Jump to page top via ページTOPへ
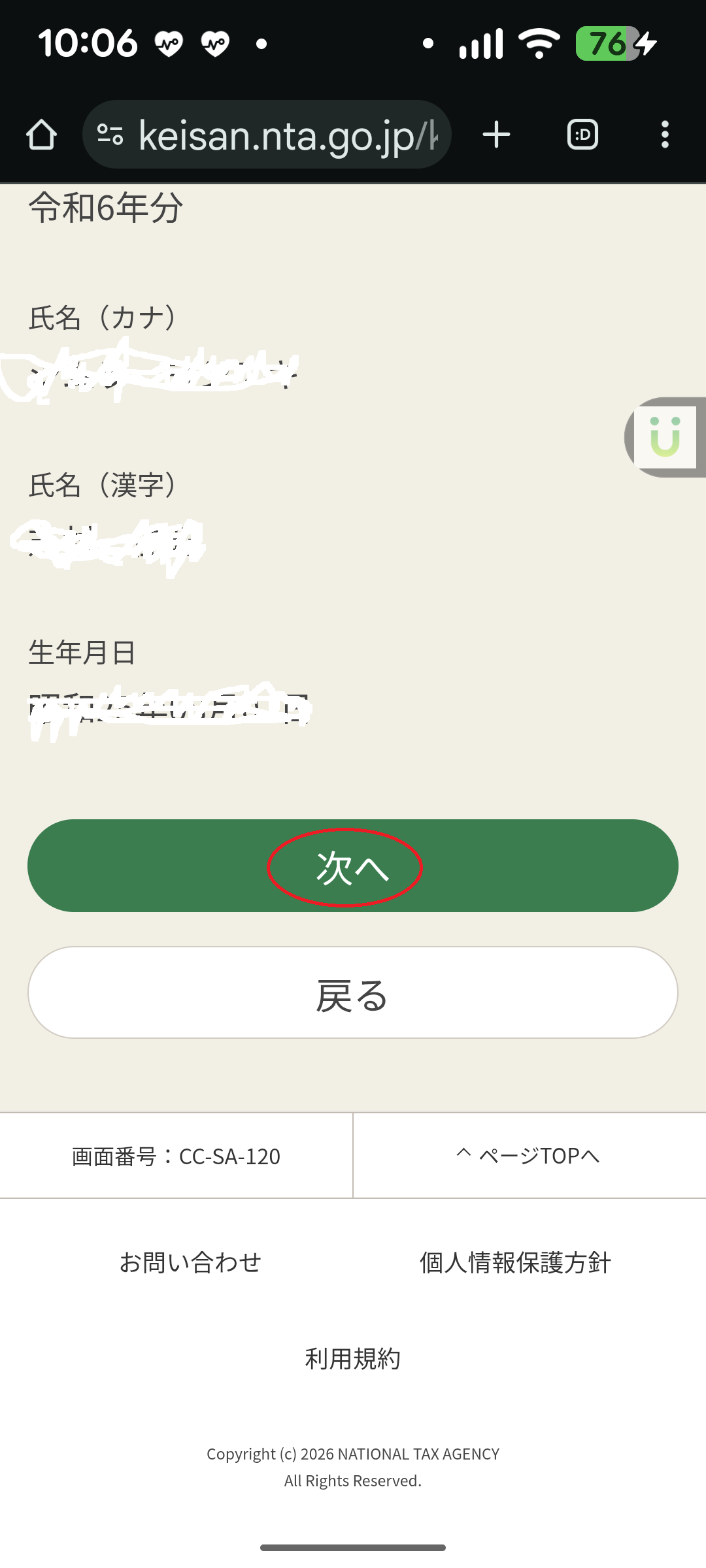706x1568 pixels. (x=528, y=1156)
